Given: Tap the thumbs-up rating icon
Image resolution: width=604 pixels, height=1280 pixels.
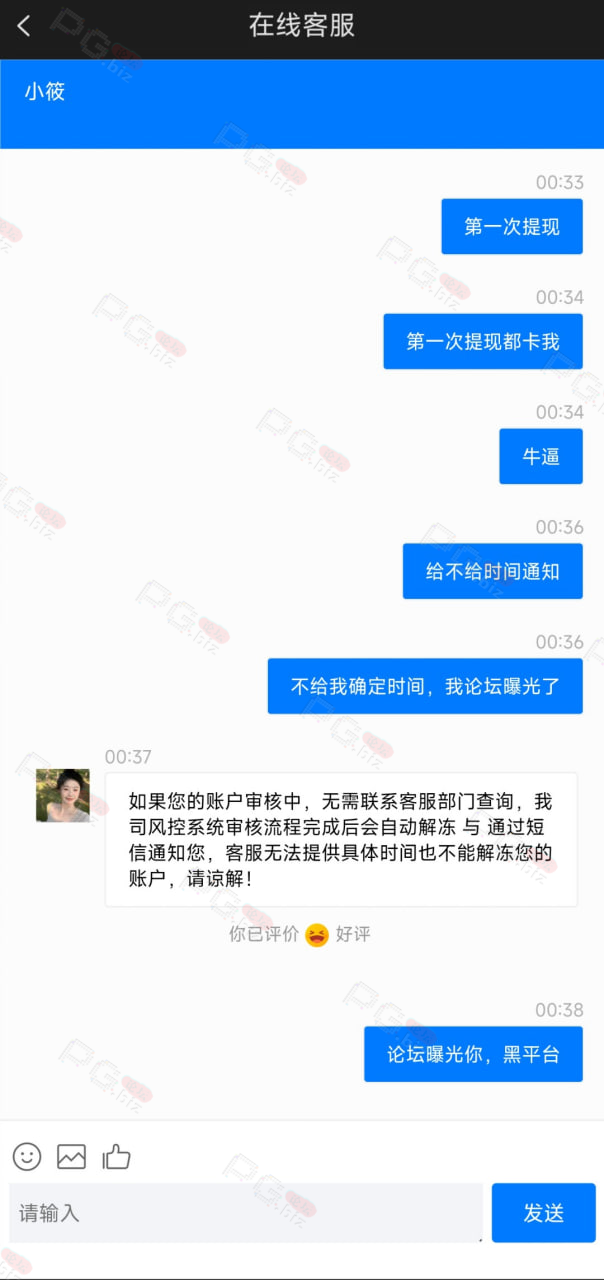Looking at the screenshot, I should pos(116,1157).
